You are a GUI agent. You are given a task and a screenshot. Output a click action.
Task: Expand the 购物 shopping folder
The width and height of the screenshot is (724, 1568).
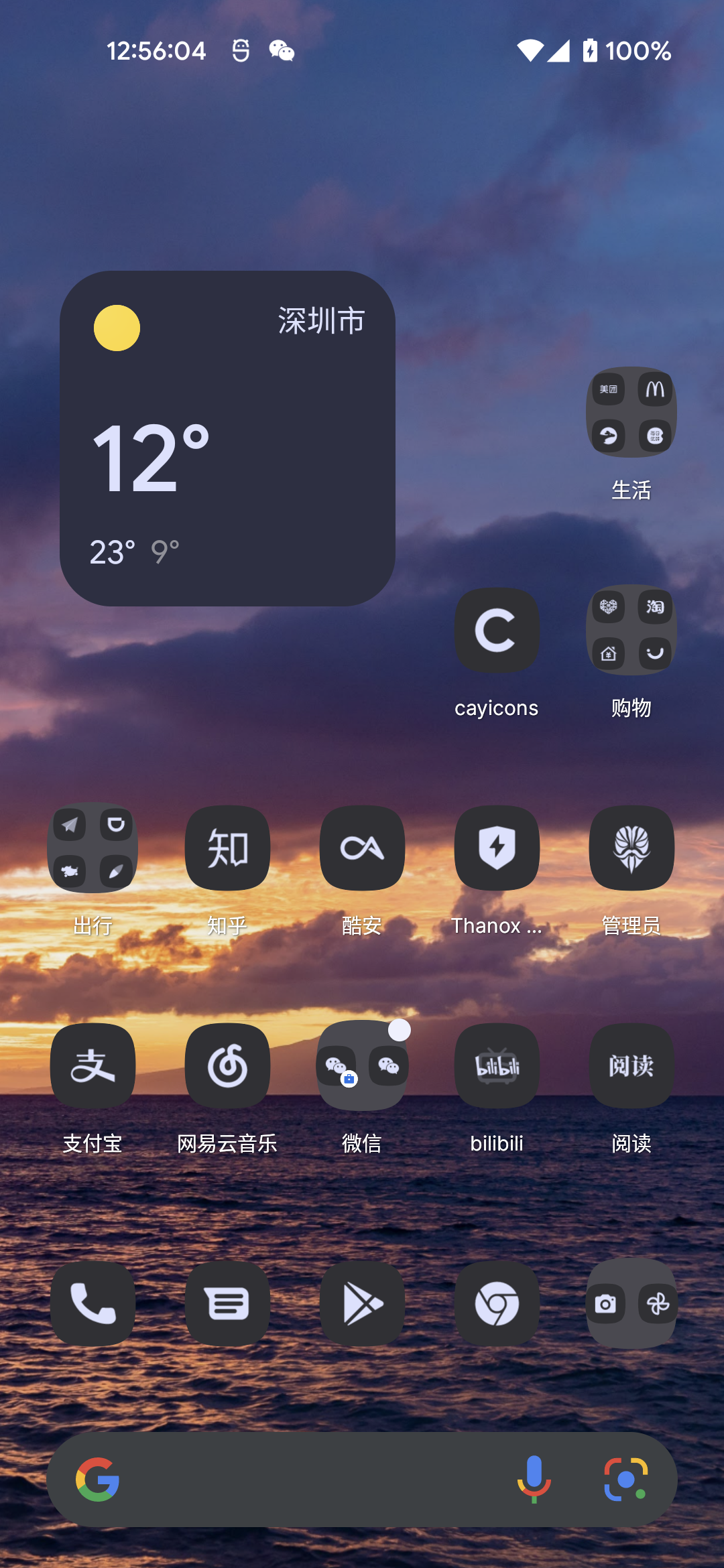(x=631, y=630)
